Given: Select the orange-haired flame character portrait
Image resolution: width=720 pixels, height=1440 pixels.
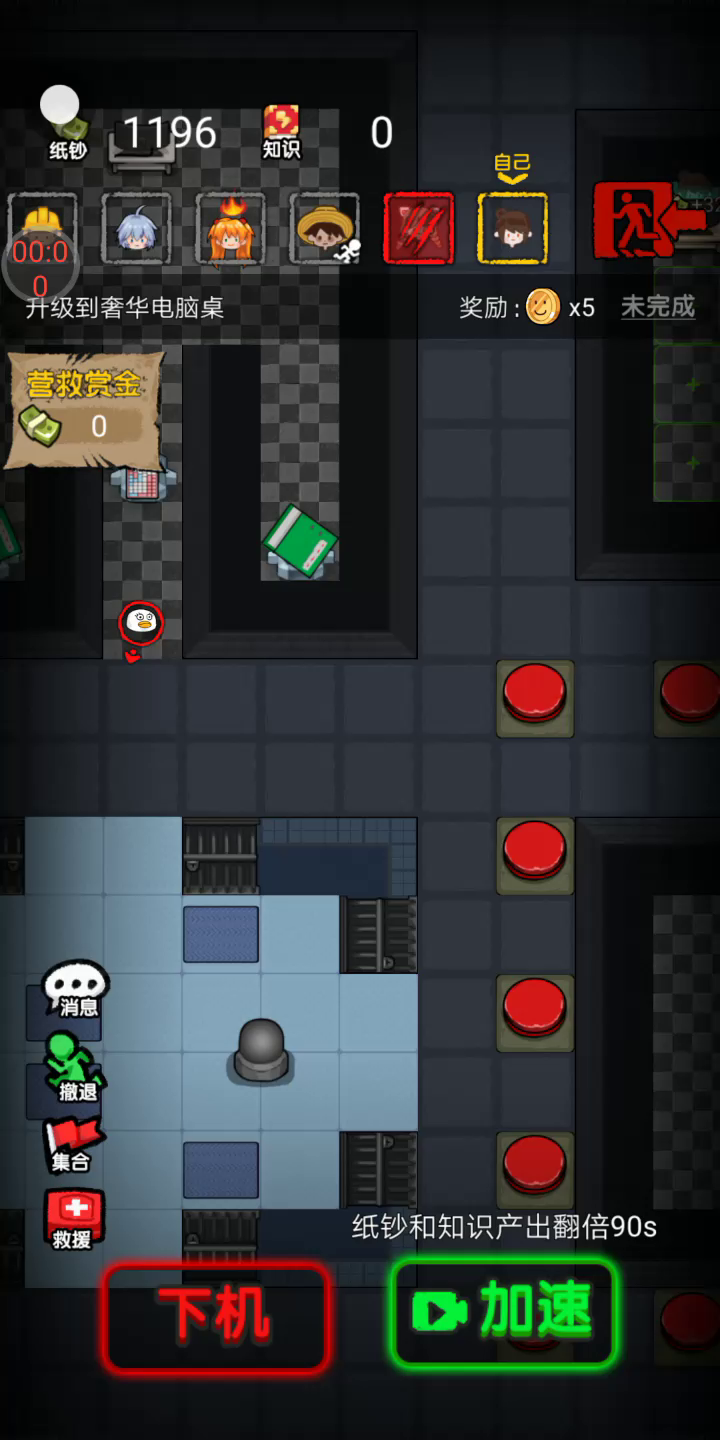Looking at the screenshot, I should [x=230, y=229].
